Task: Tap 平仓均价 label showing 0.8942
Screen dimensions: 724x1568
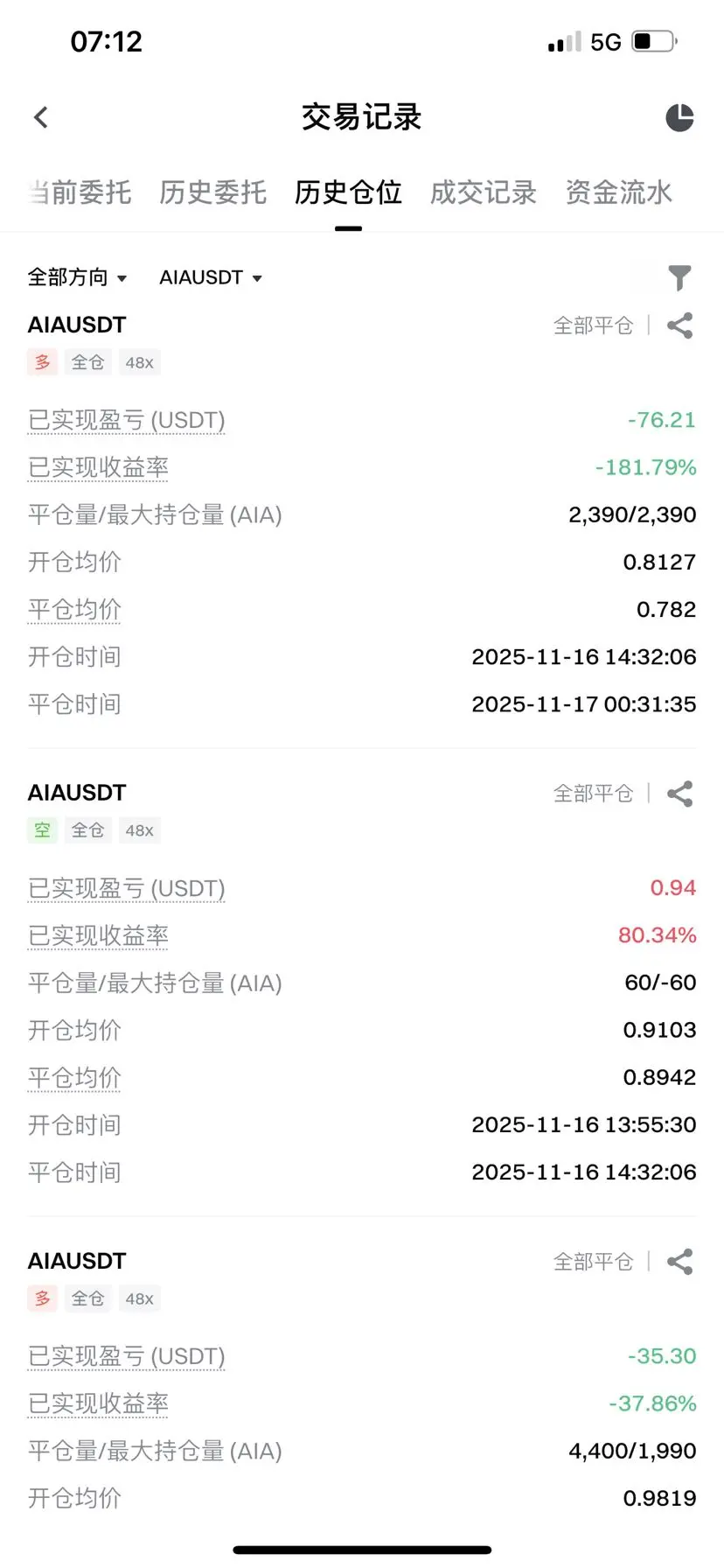Action: [x=74, y=1077]
